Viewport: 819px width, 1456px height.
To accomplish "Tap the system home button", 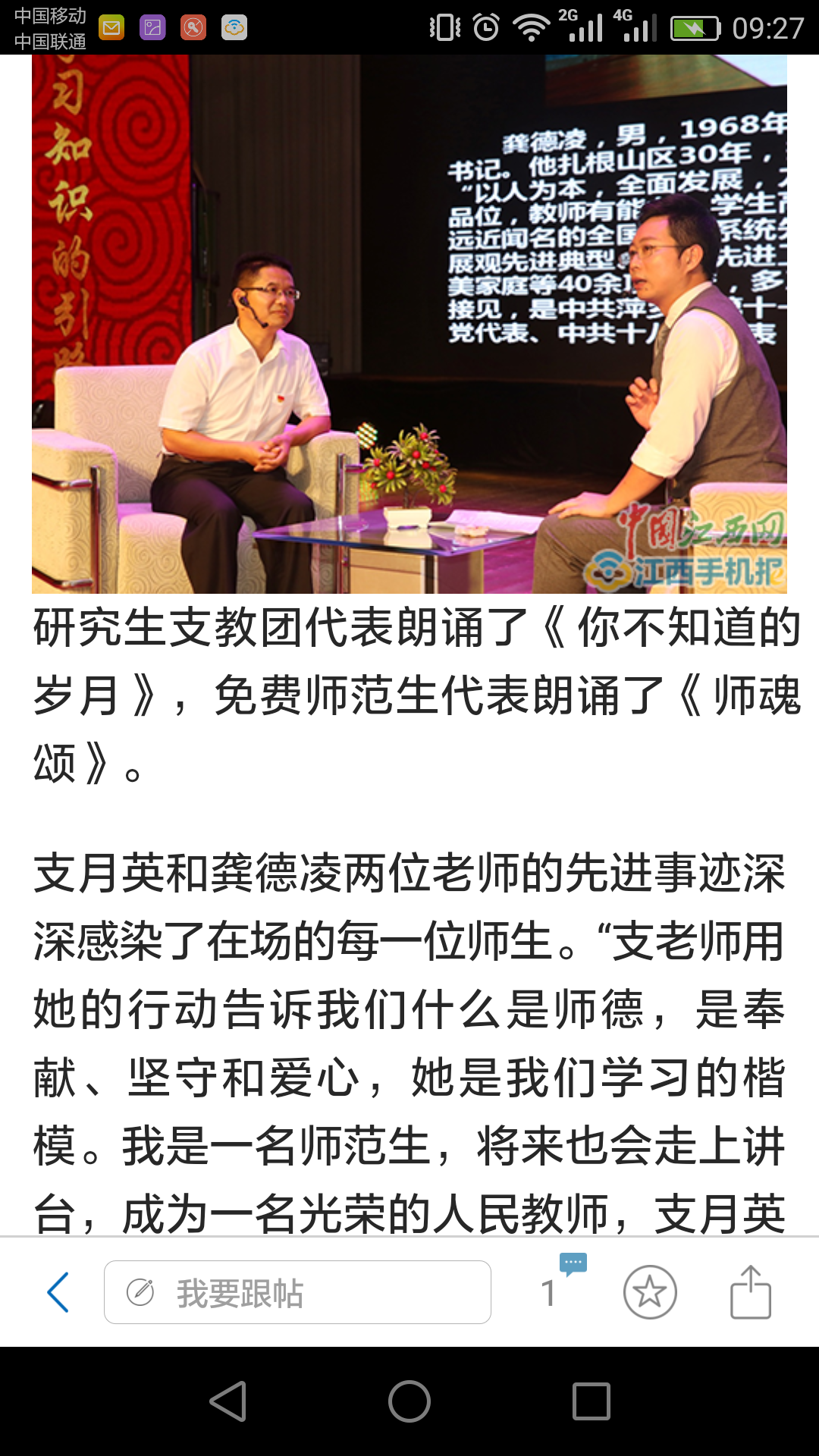I will [409, 1401].
